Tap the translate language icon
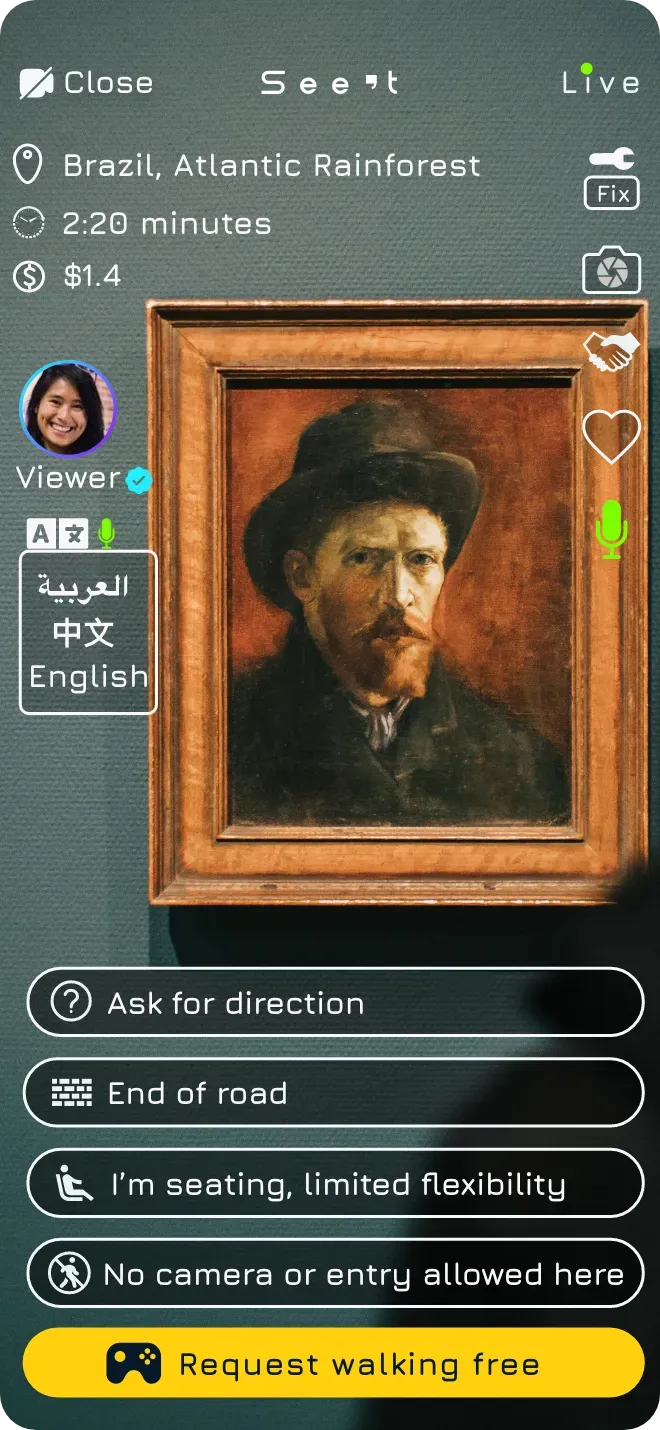This screenshot has height=1430, width=660. point(57,534)
